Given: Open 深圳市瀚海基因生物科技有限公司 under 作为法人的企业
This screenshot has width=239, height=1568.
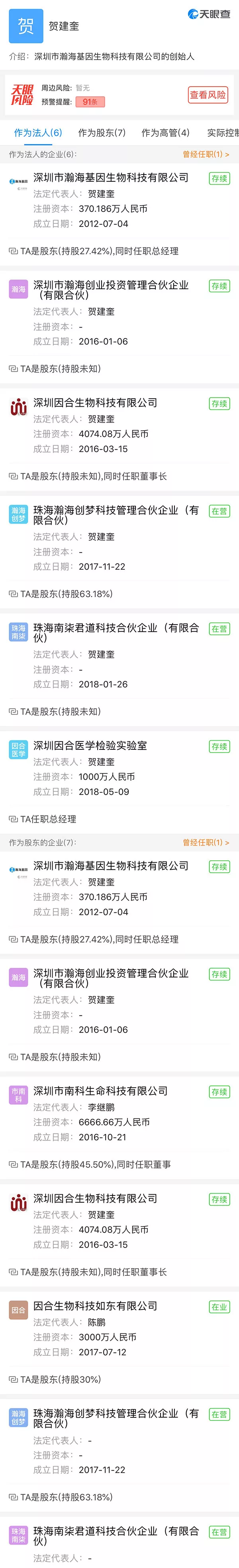Looking at the screenshot, I should [110, 178].
